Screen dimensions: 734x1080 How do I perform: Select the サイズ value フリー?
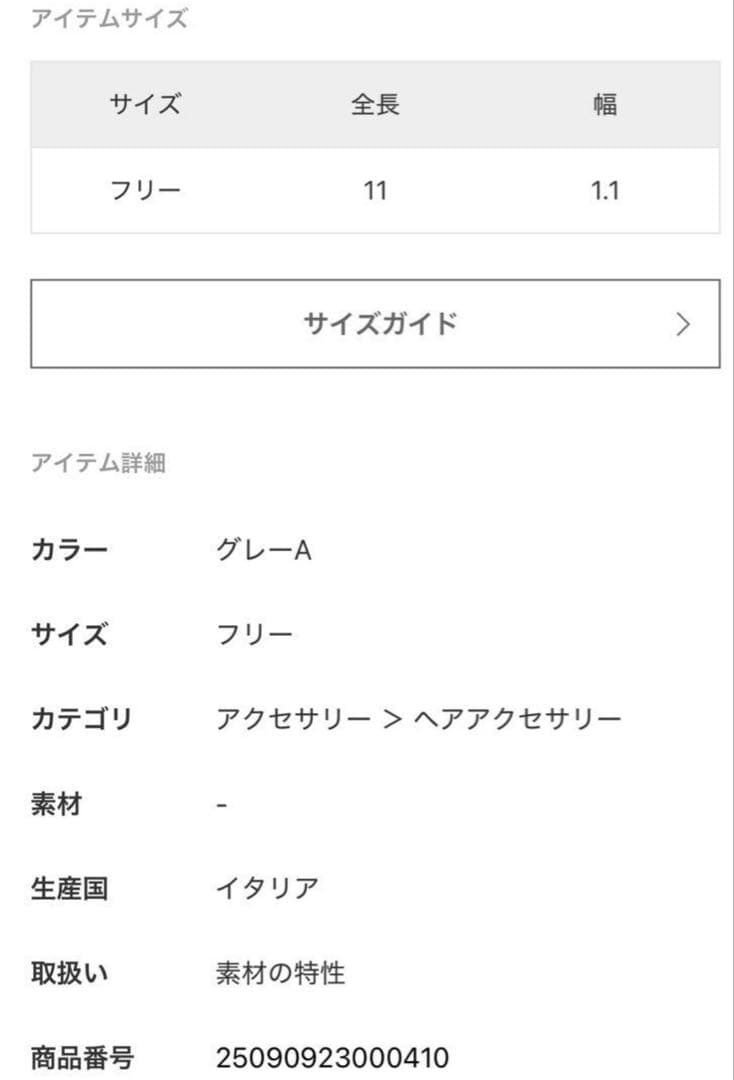pos(255,633)
